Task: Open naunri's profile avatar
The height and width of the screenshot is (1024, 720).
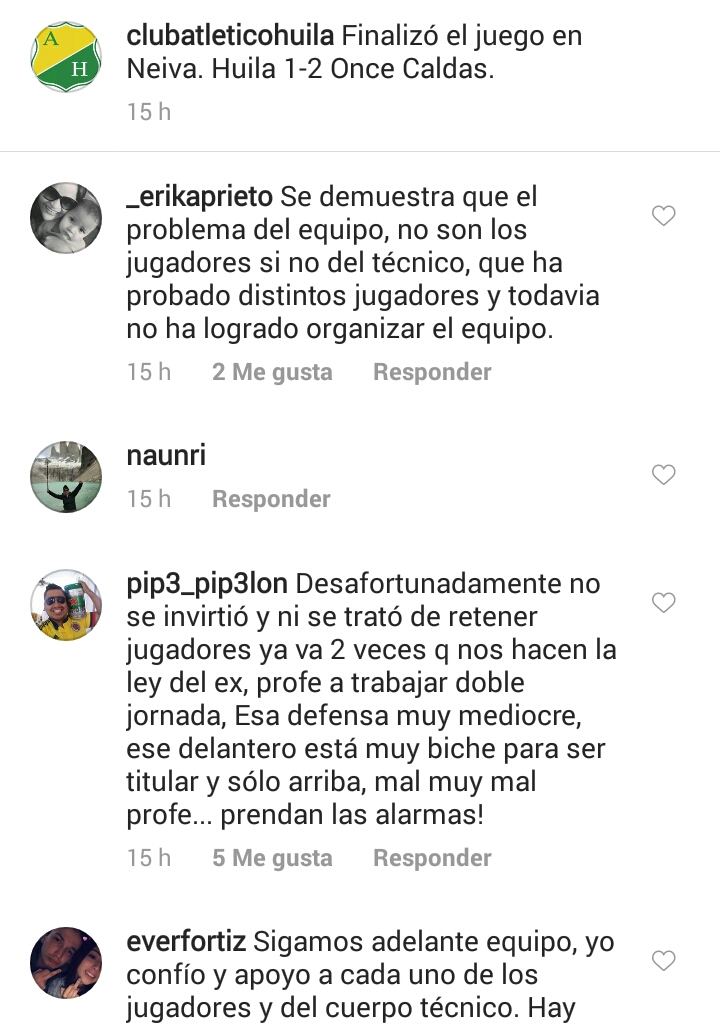Action: coord(66,476)
